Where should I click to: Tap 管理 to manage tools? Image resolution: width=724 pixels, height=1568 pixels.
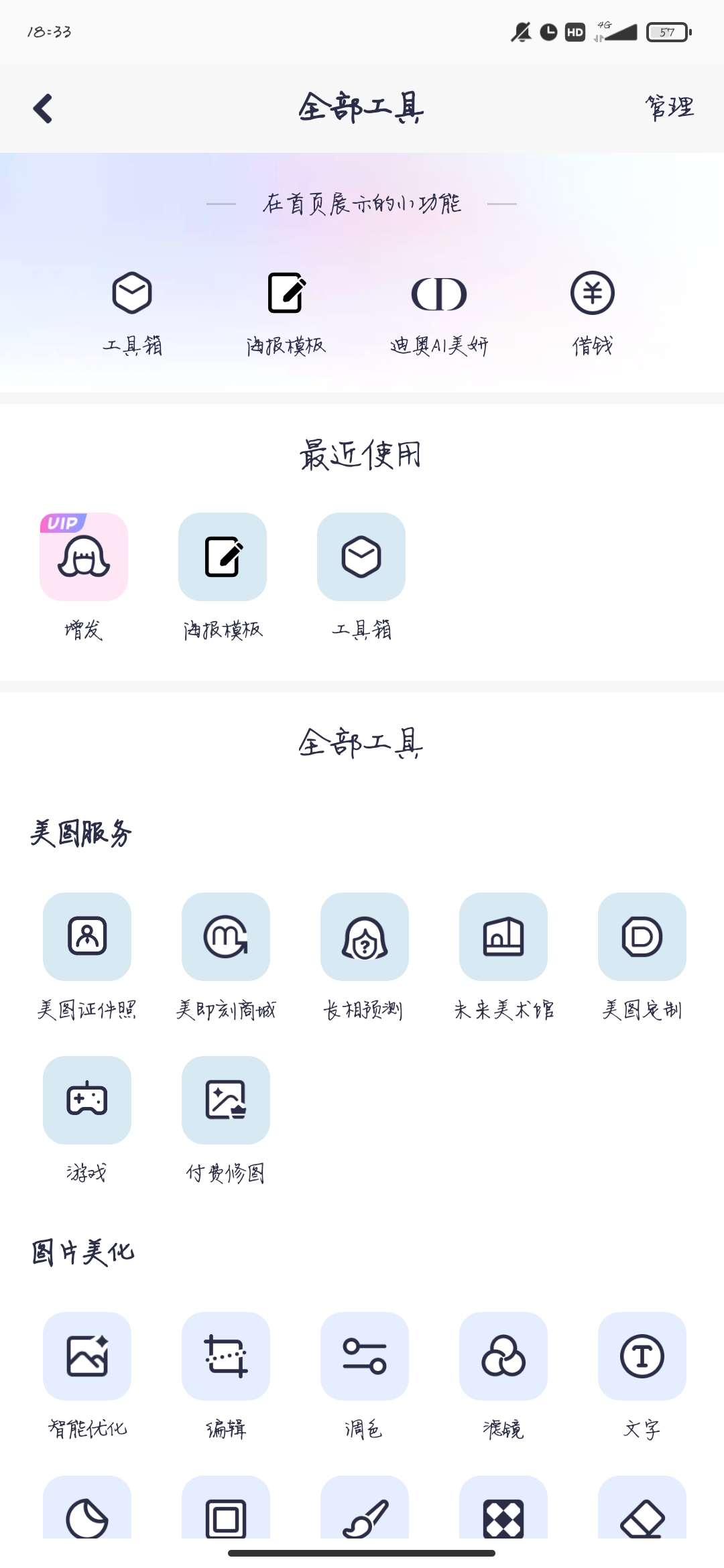669,108
